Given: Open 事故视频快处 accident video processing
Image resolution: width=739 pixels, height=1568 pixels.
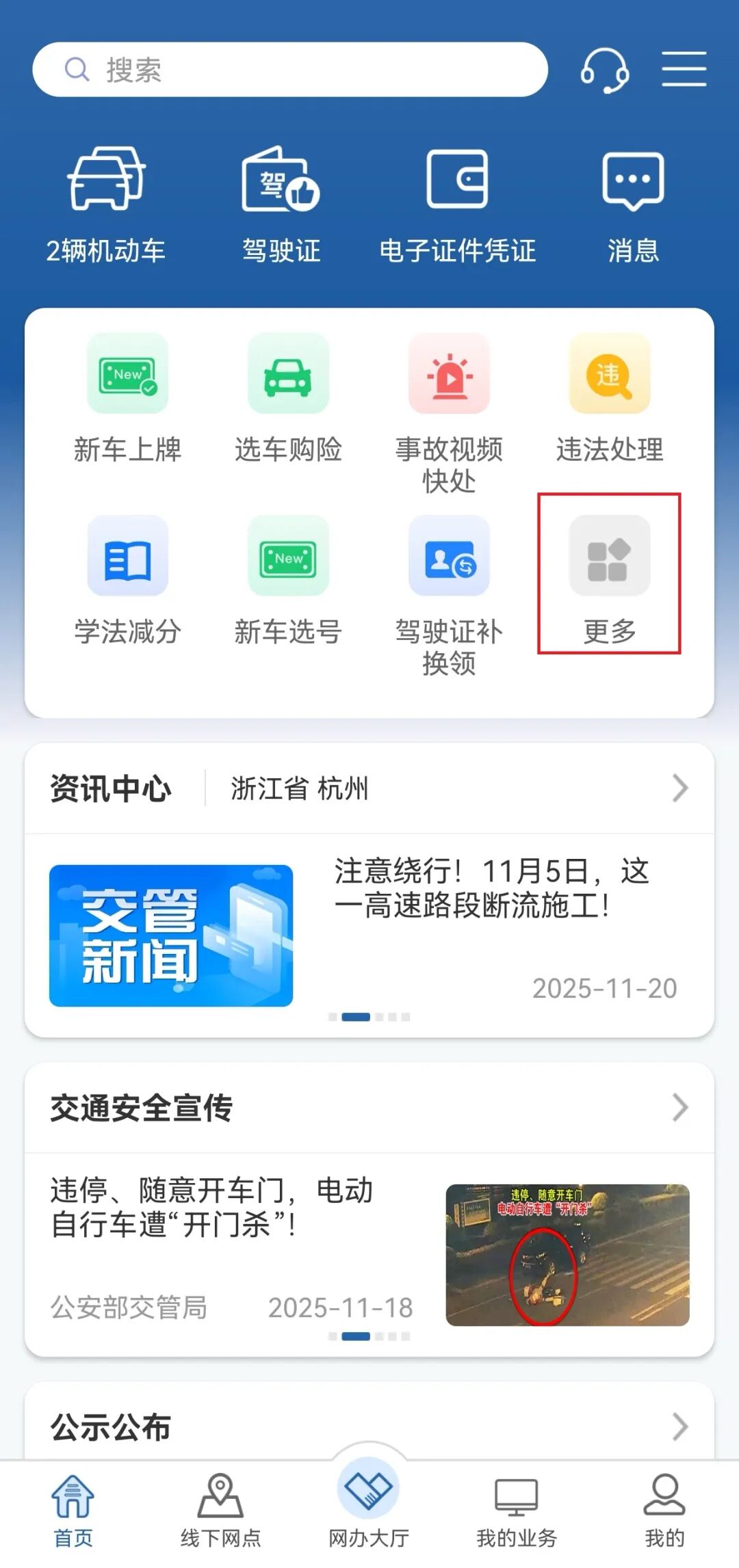Looking at the screenshot, I should (449, 397).
